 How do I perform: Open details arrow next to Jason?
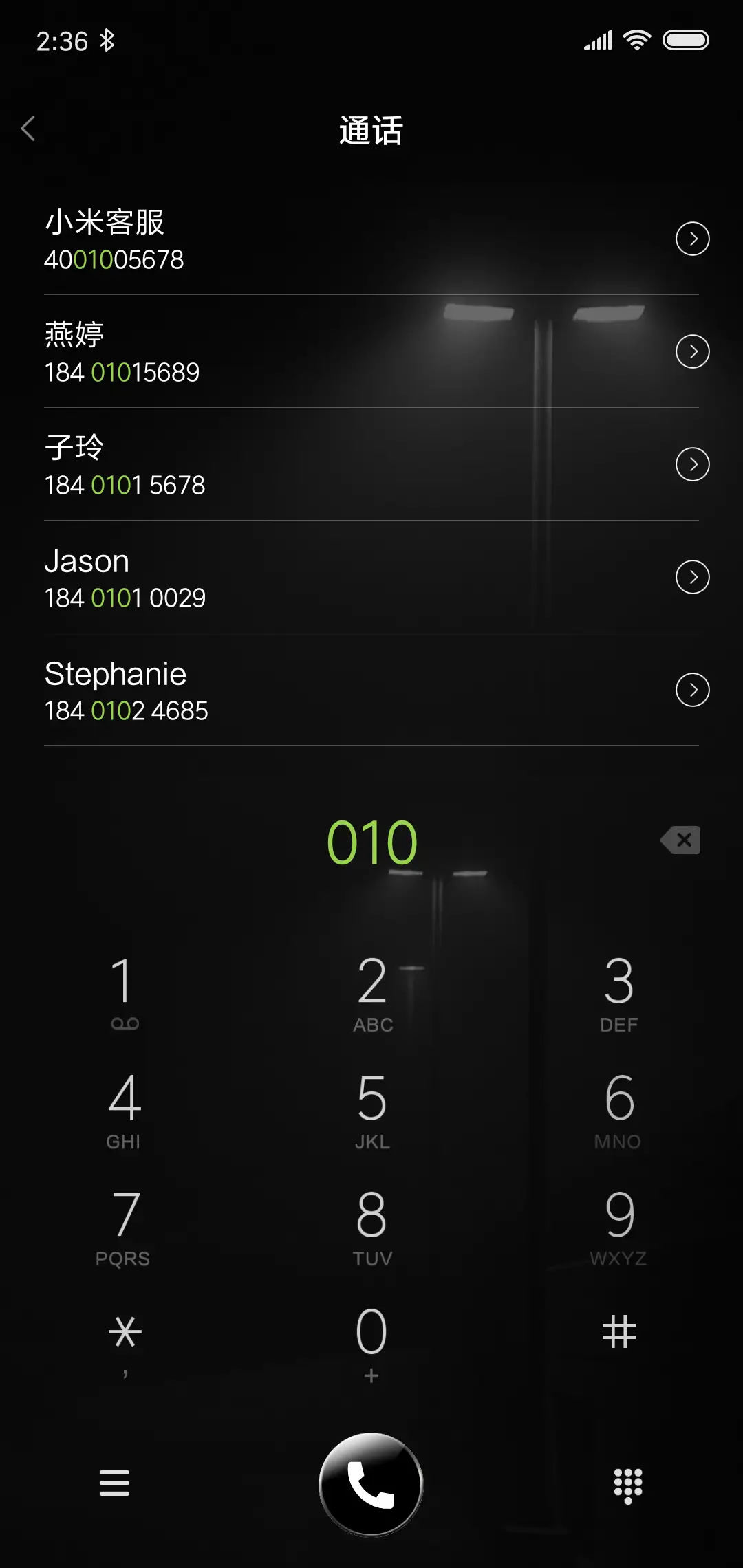pyautogui.click(x=693, y=577)
